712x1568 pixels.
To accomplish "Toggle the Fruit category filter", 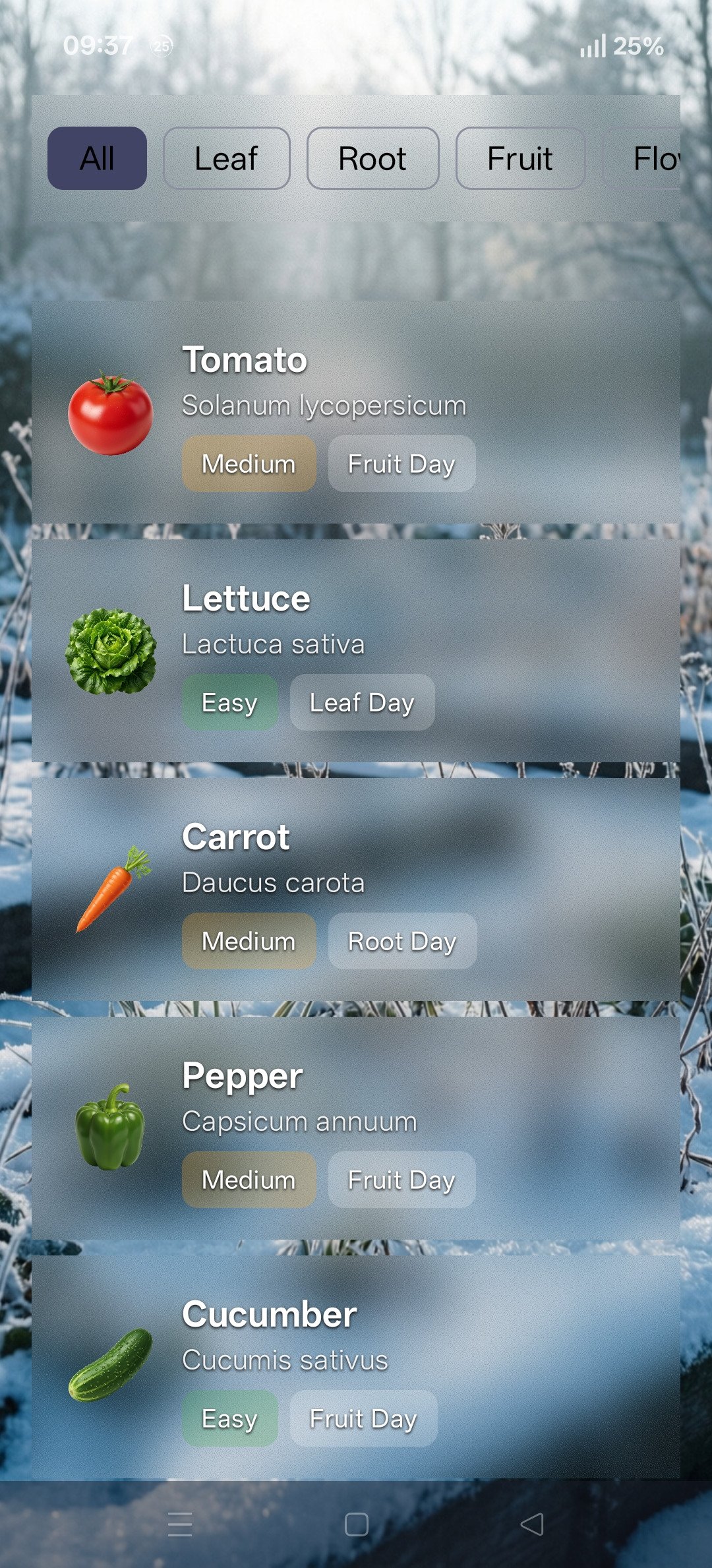I will click(519, 158).
